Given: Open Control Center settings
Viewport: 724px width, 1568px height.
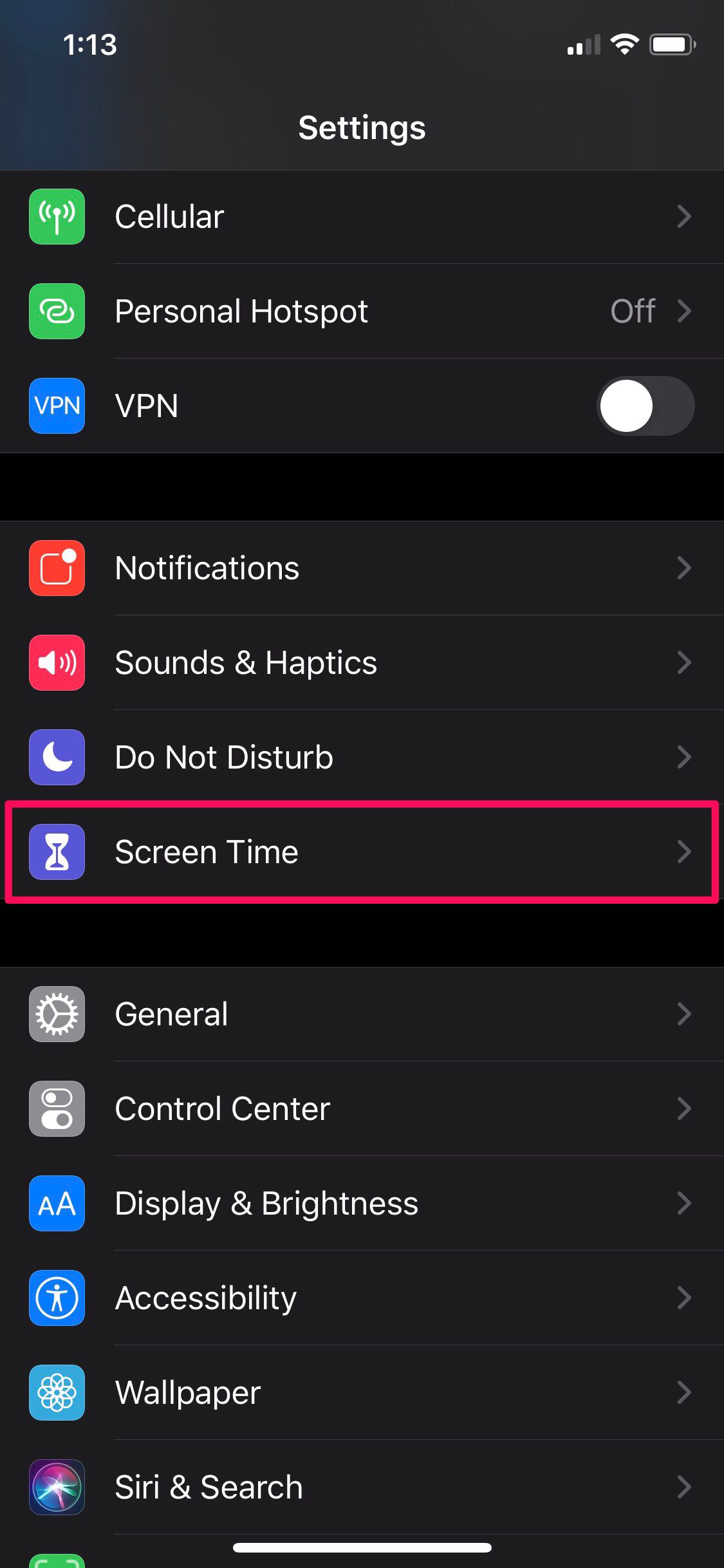Looking at the screenshot, I should tap(362, 1108).
